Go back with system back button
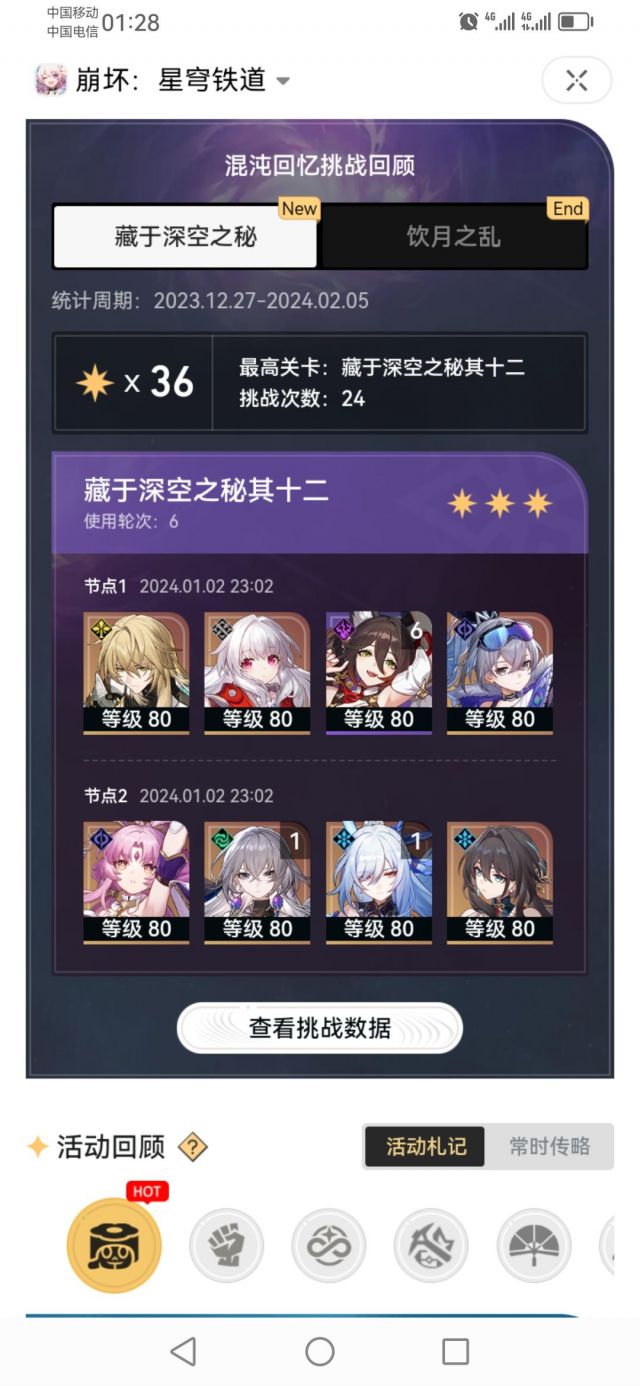Viewport: 640px width, 1386px height. click(x=183, y=1351)
